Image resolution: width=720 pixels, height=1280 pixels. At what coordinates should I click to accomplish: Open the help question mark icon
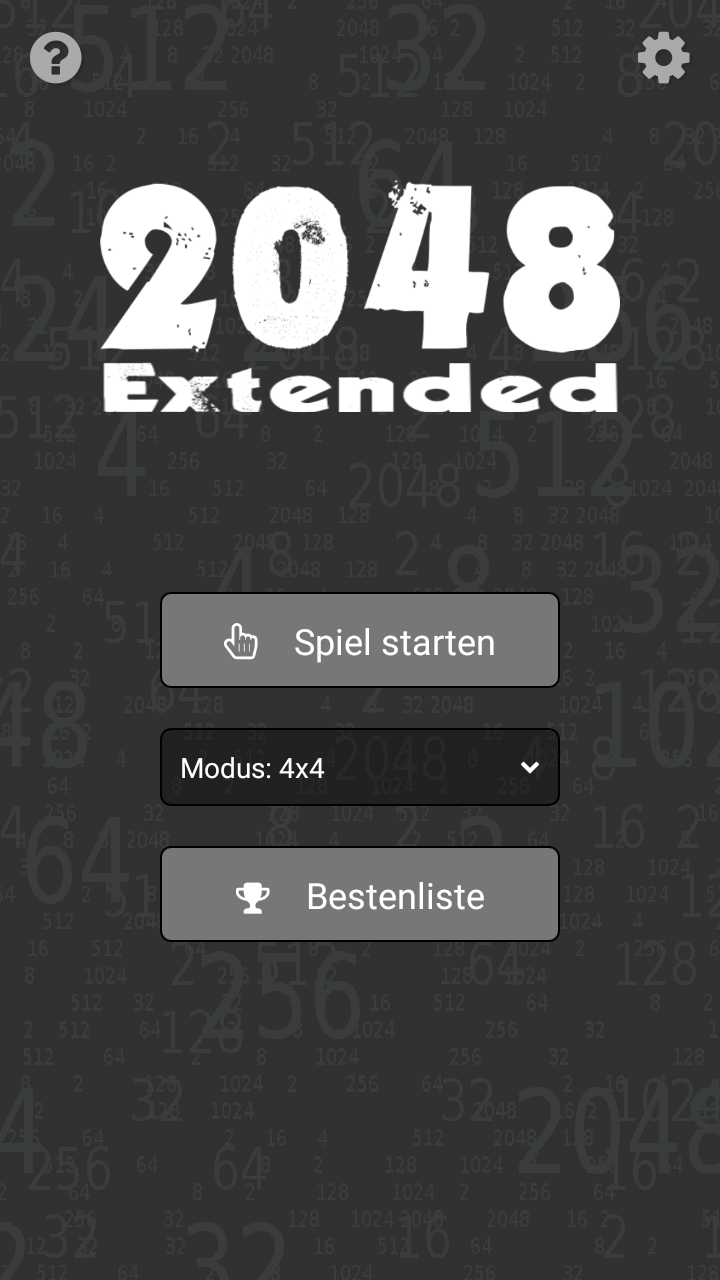56,58
